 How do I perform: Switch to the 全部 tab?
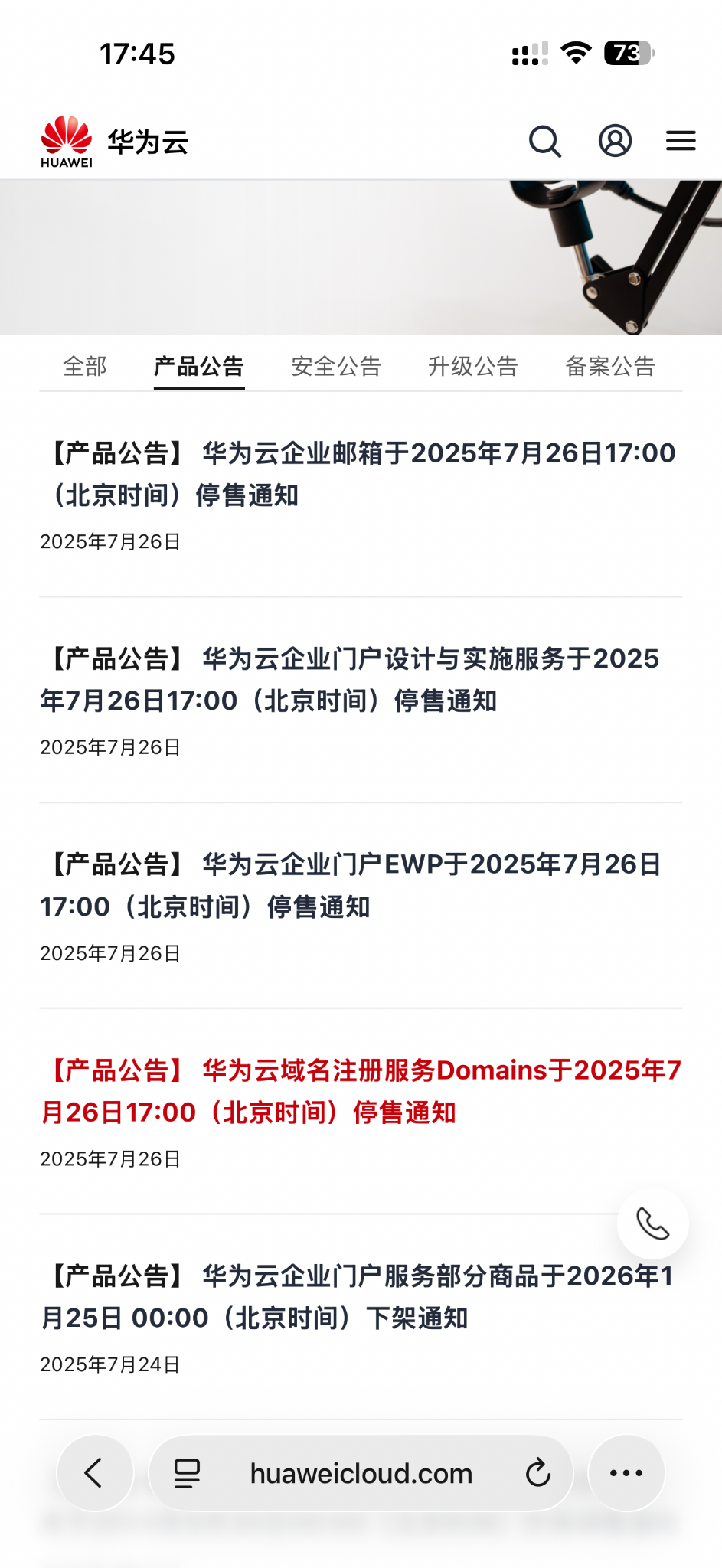pos(84,367)
